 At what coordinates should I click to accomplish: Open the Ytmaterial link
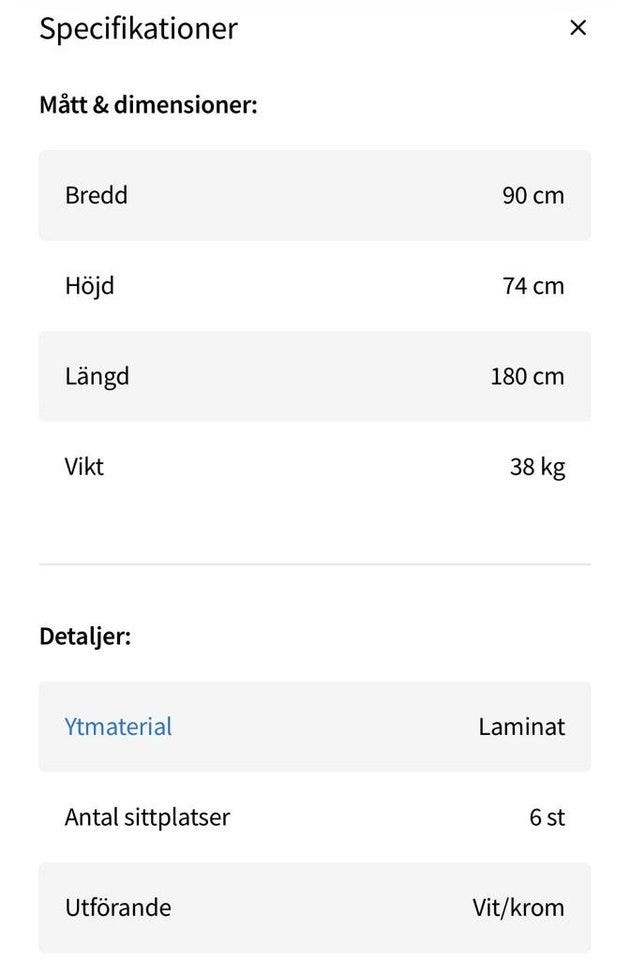tap(118, 727)
